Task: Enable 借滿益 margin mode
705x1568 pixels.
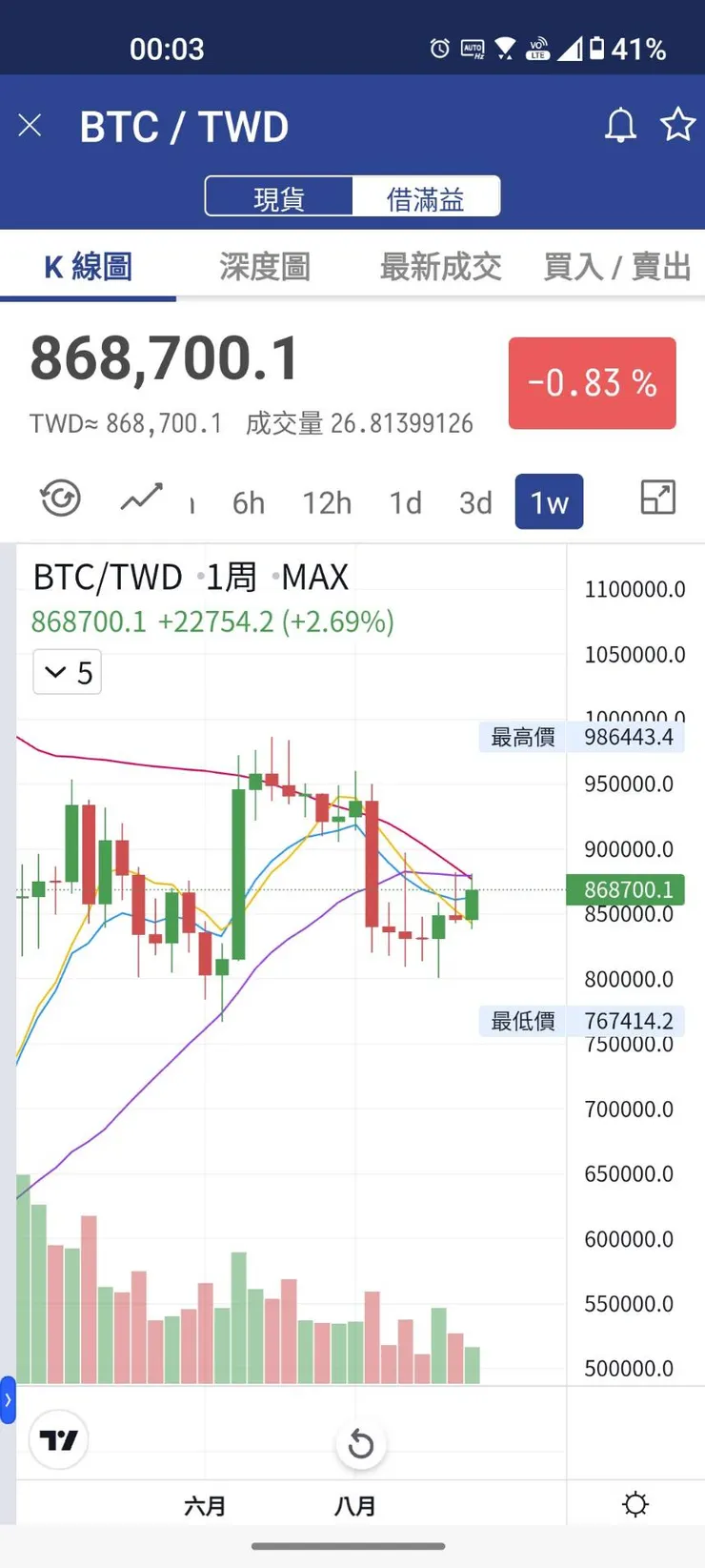Action: coord(427,195)
